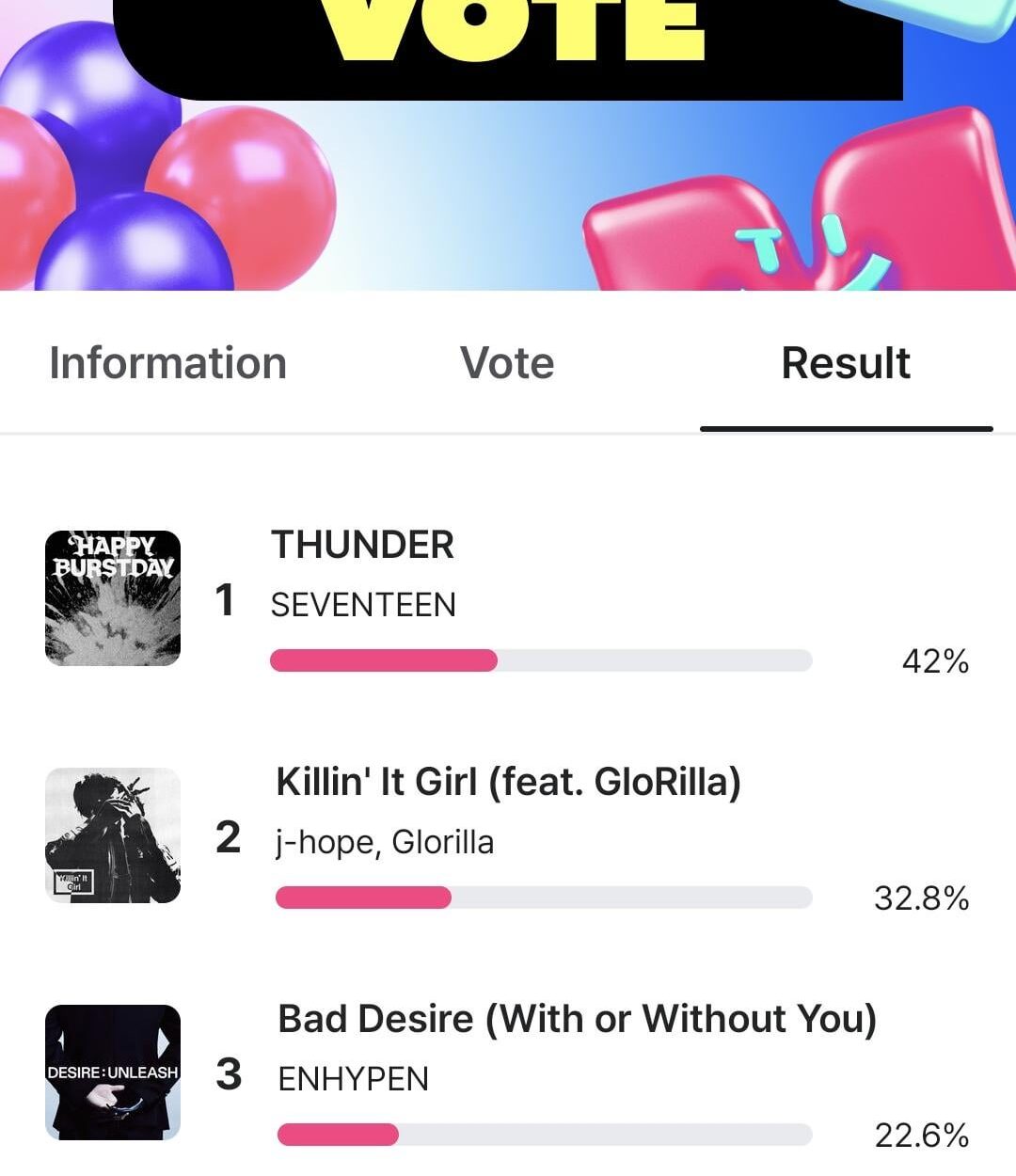Select the SEVENTEEN artist name

coord(362,605)
